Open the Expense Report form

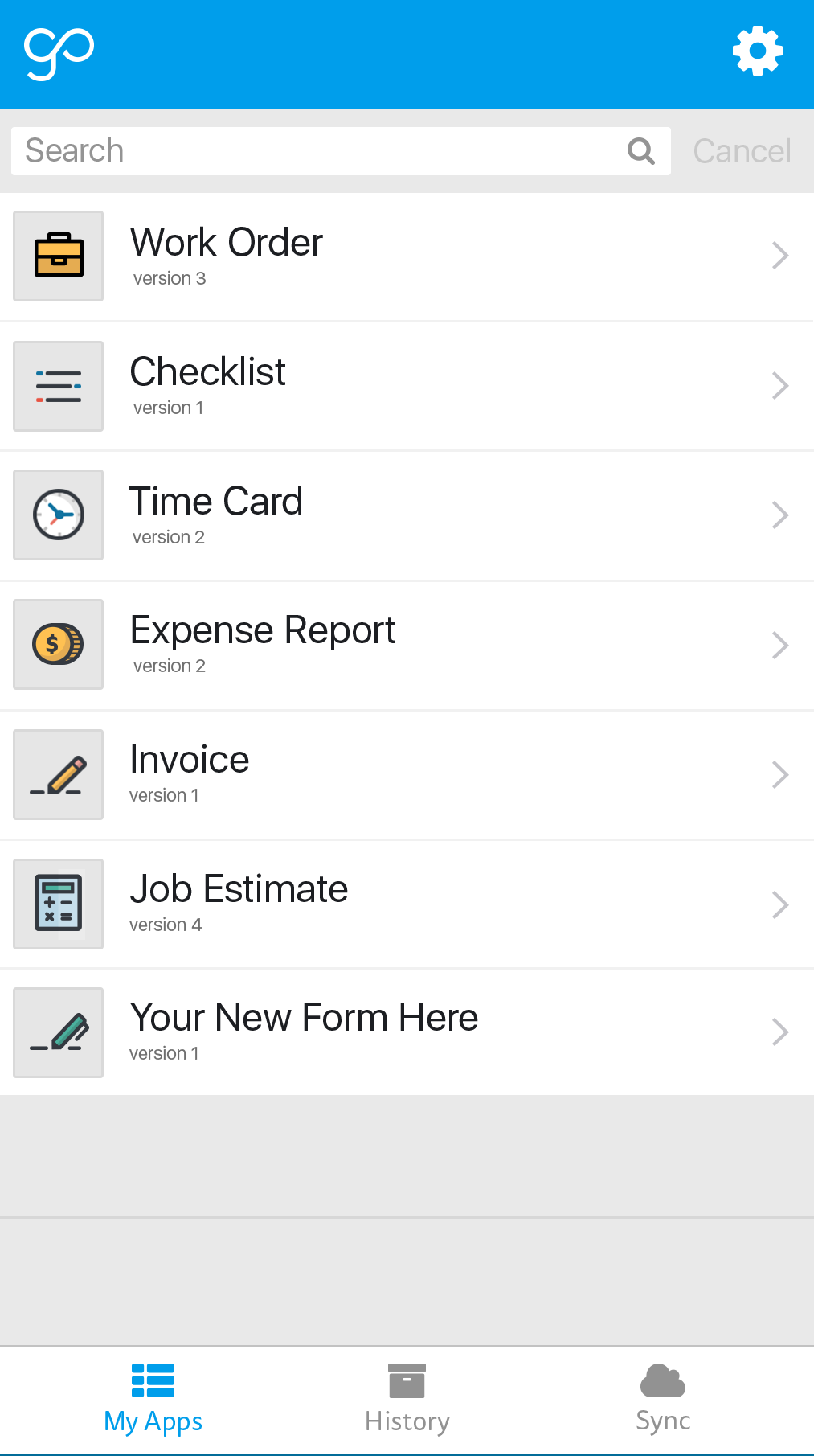(407, 645)
